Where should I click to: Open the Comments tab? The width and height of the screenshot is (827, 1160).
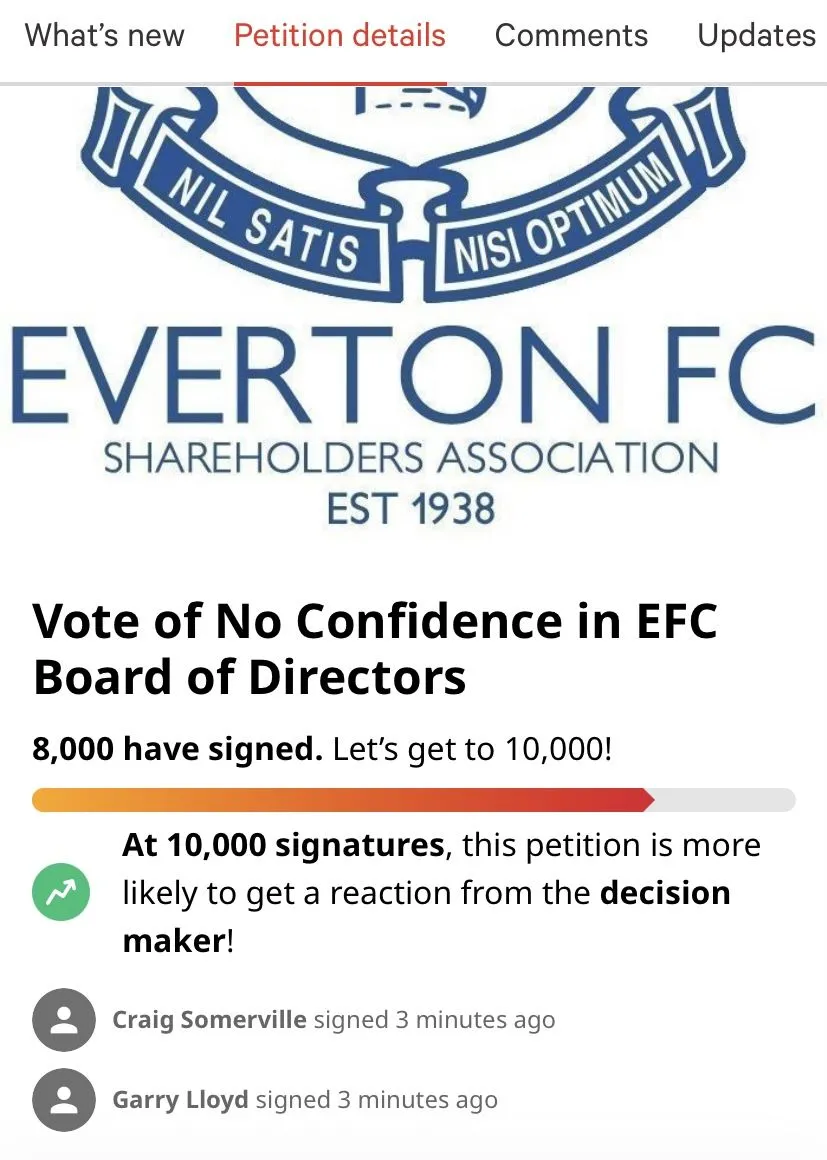click(x=571, y=36)
